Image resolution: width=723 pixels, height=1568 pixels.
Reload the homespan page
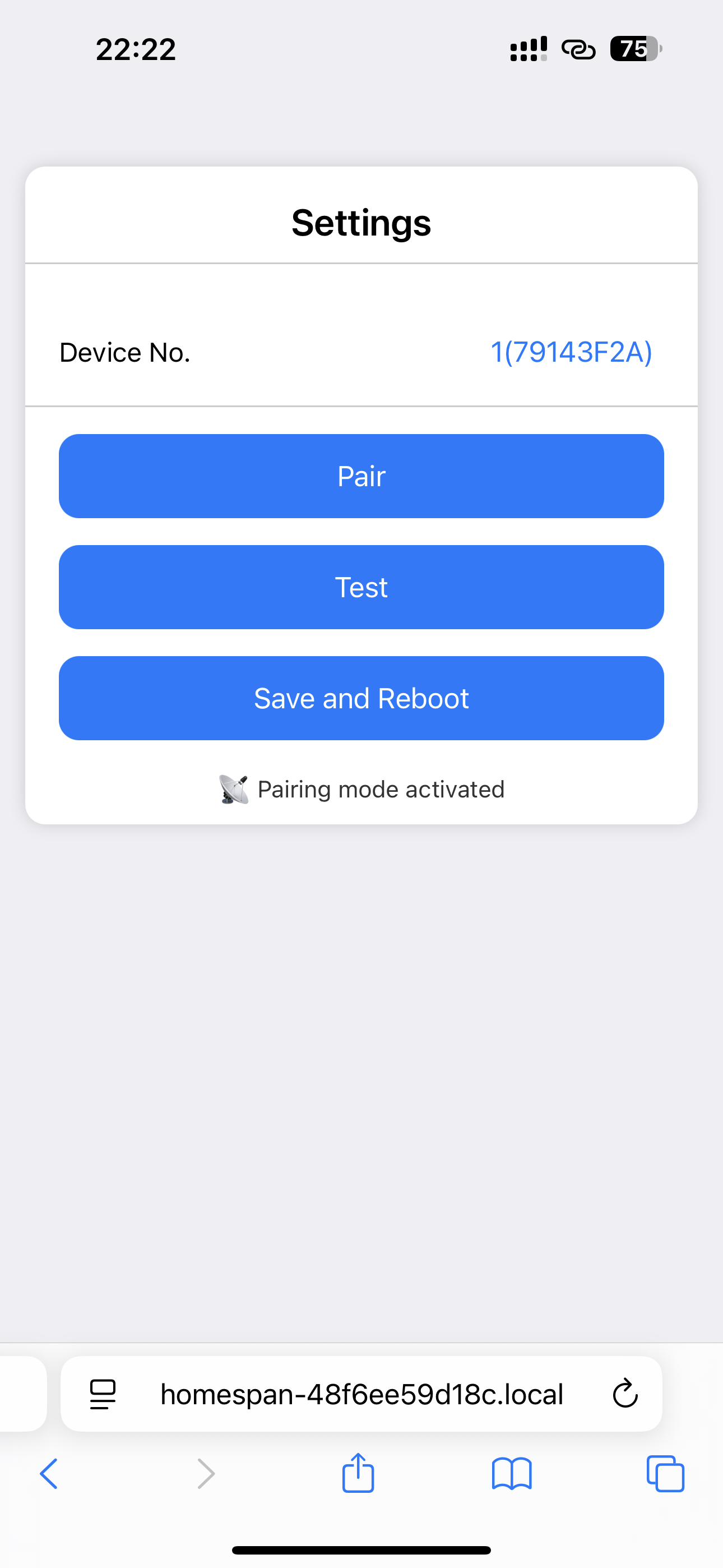(624, 1394)
